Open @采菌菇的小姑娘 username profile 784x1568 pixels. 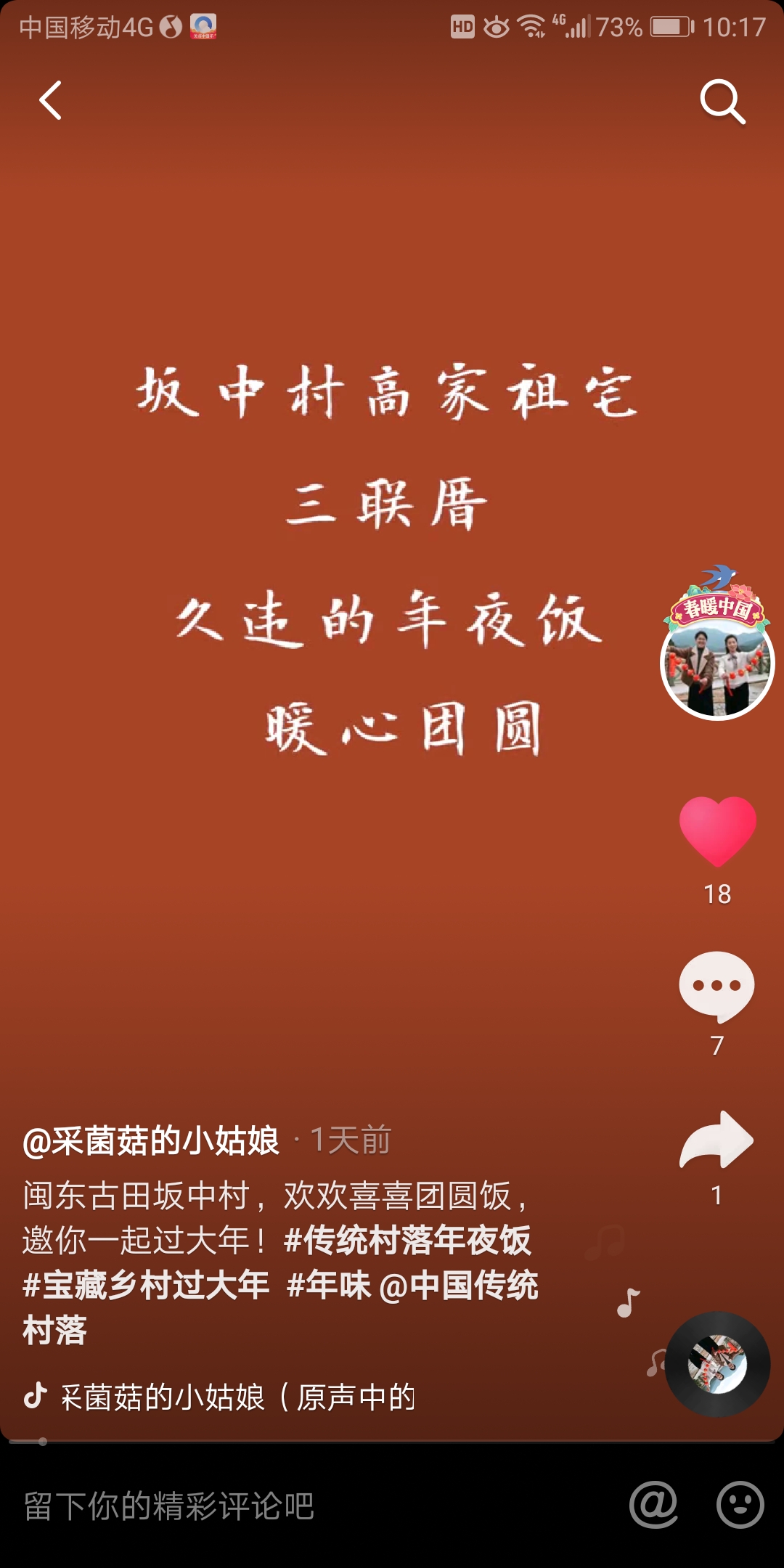point(151,1140)
